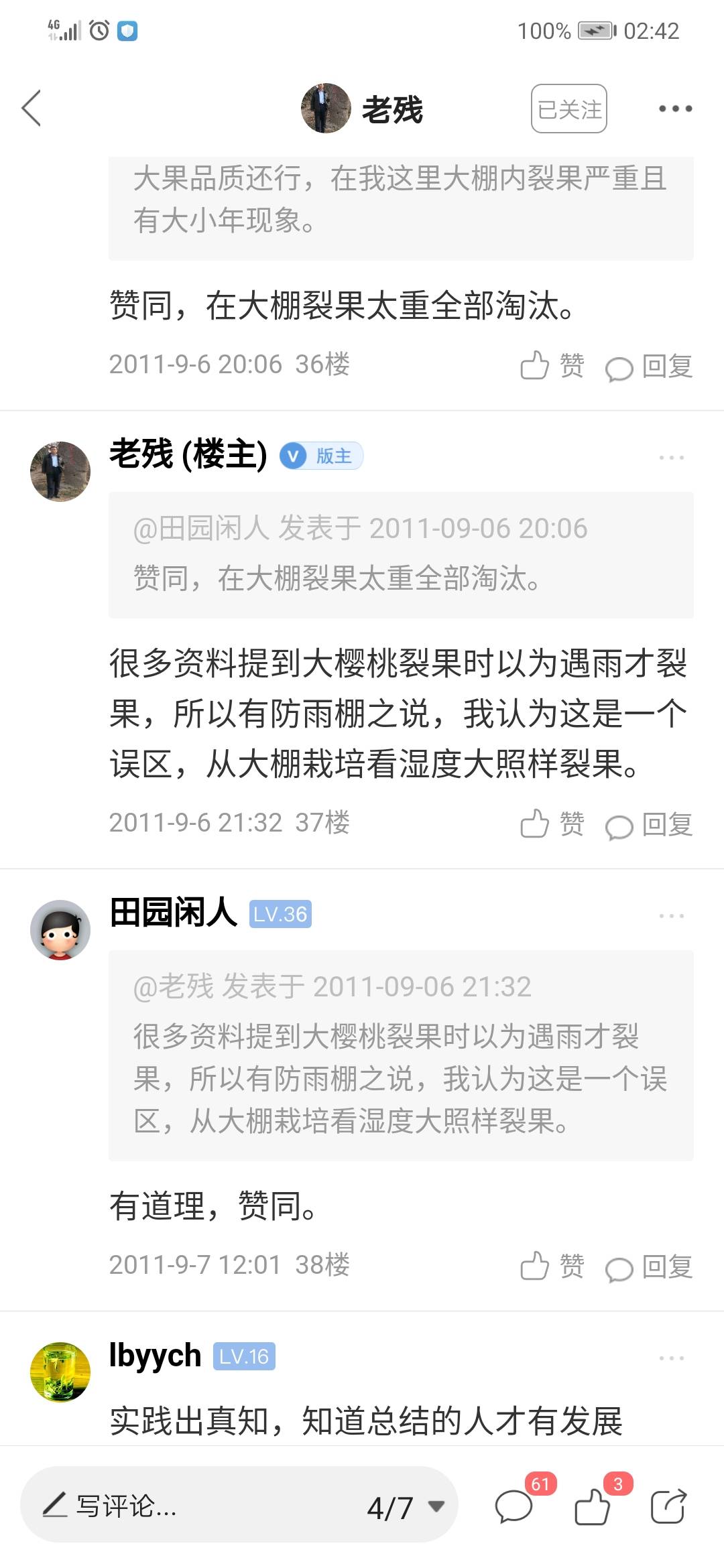Open more options for 田园闲人's 38楼 post

pyautogui.click(x=671, y=916)
